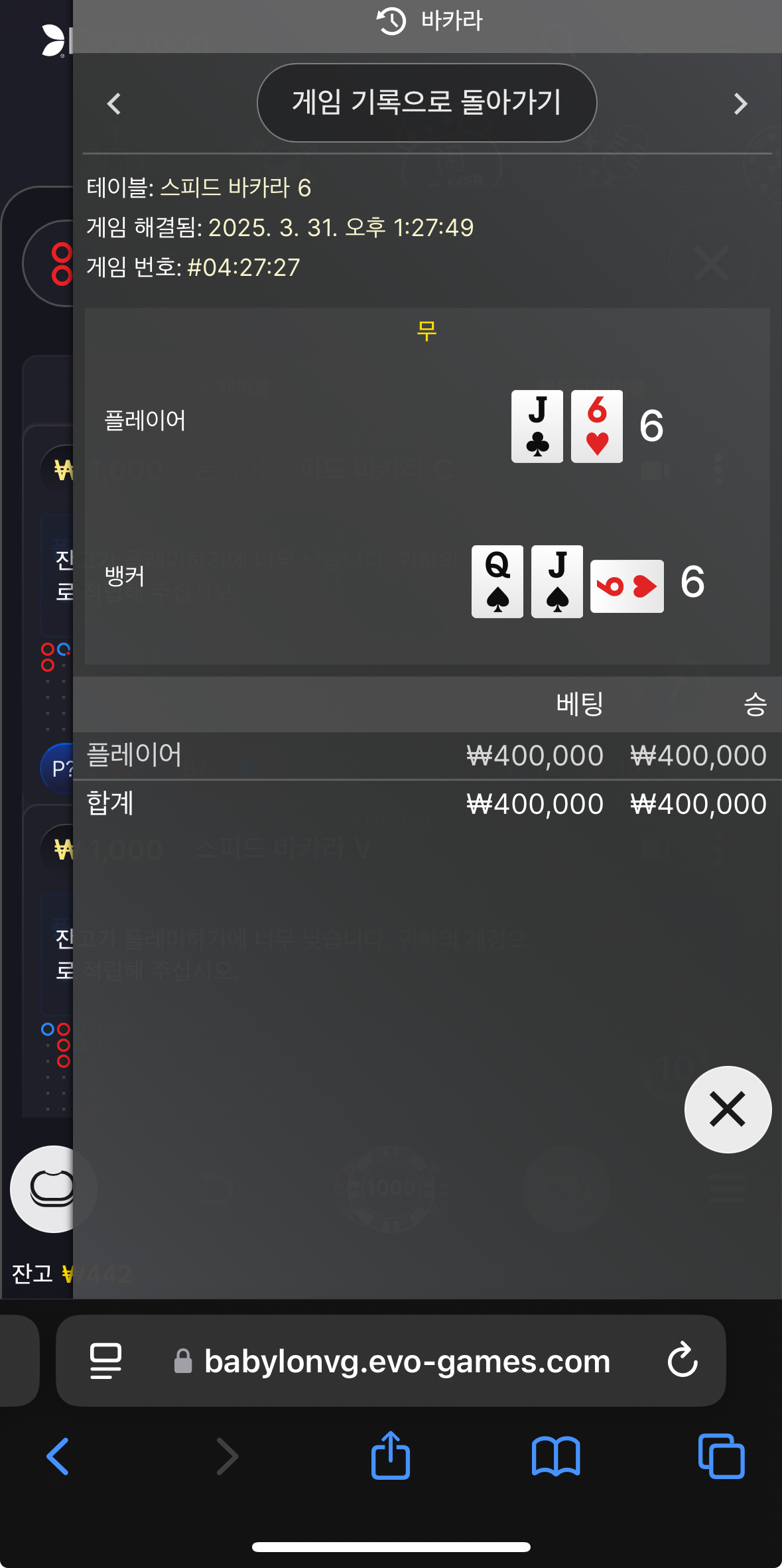The width and height of the screenshot is (782, 1568).
Task: Reload the page in the browser
Action: pyautogui.click(x=682, y=1360)
